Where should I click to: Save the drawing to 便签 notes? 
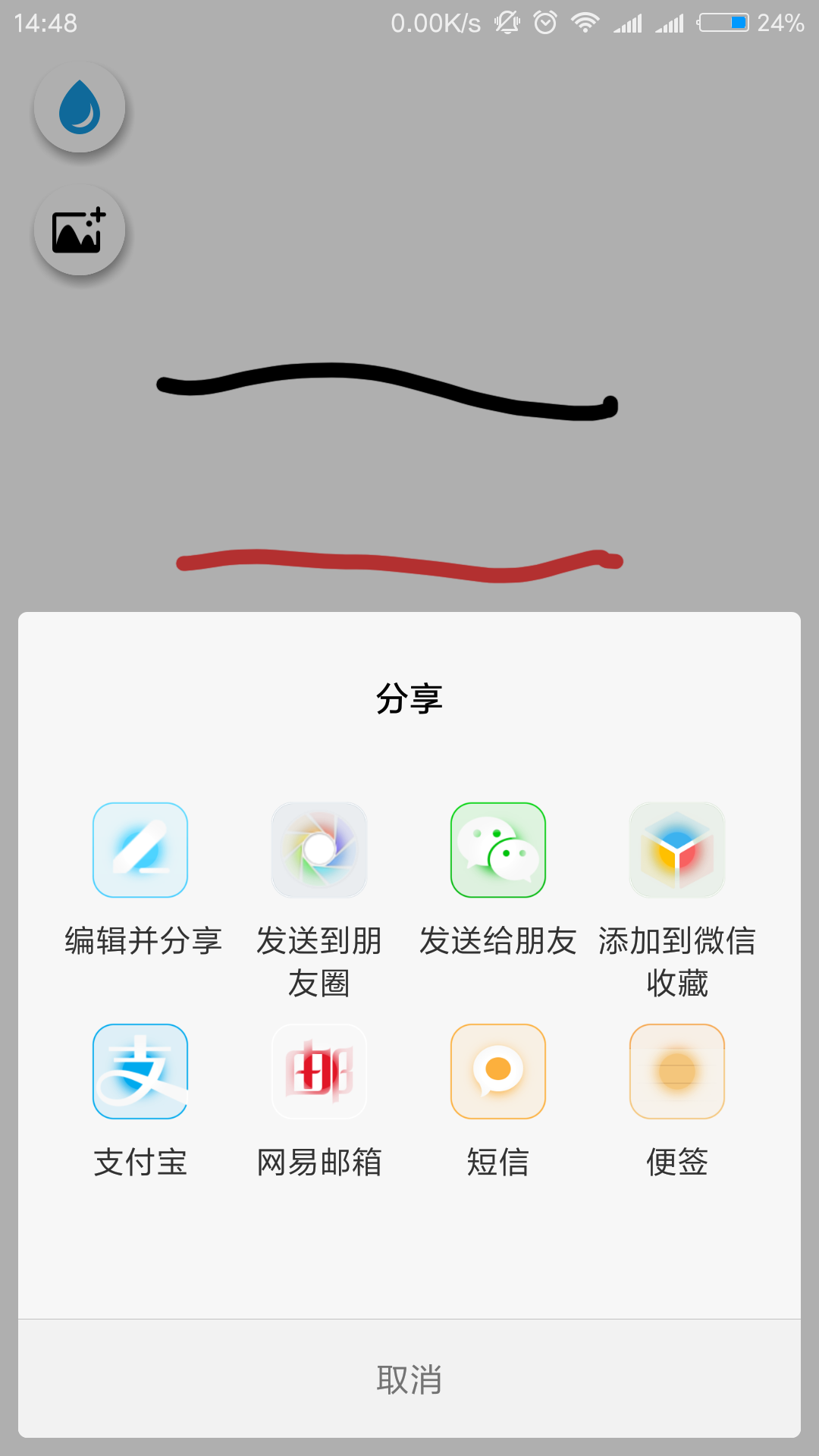tap(677, 1072)
